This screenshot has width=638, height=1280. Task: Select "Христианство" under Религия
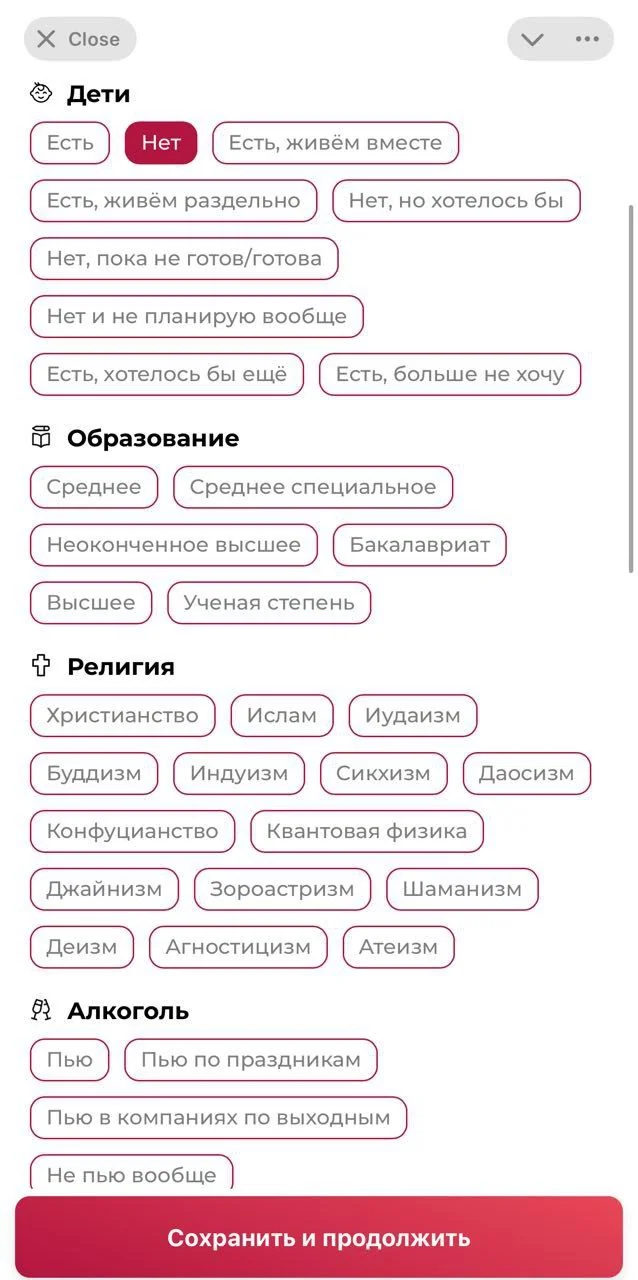[122, 716]
